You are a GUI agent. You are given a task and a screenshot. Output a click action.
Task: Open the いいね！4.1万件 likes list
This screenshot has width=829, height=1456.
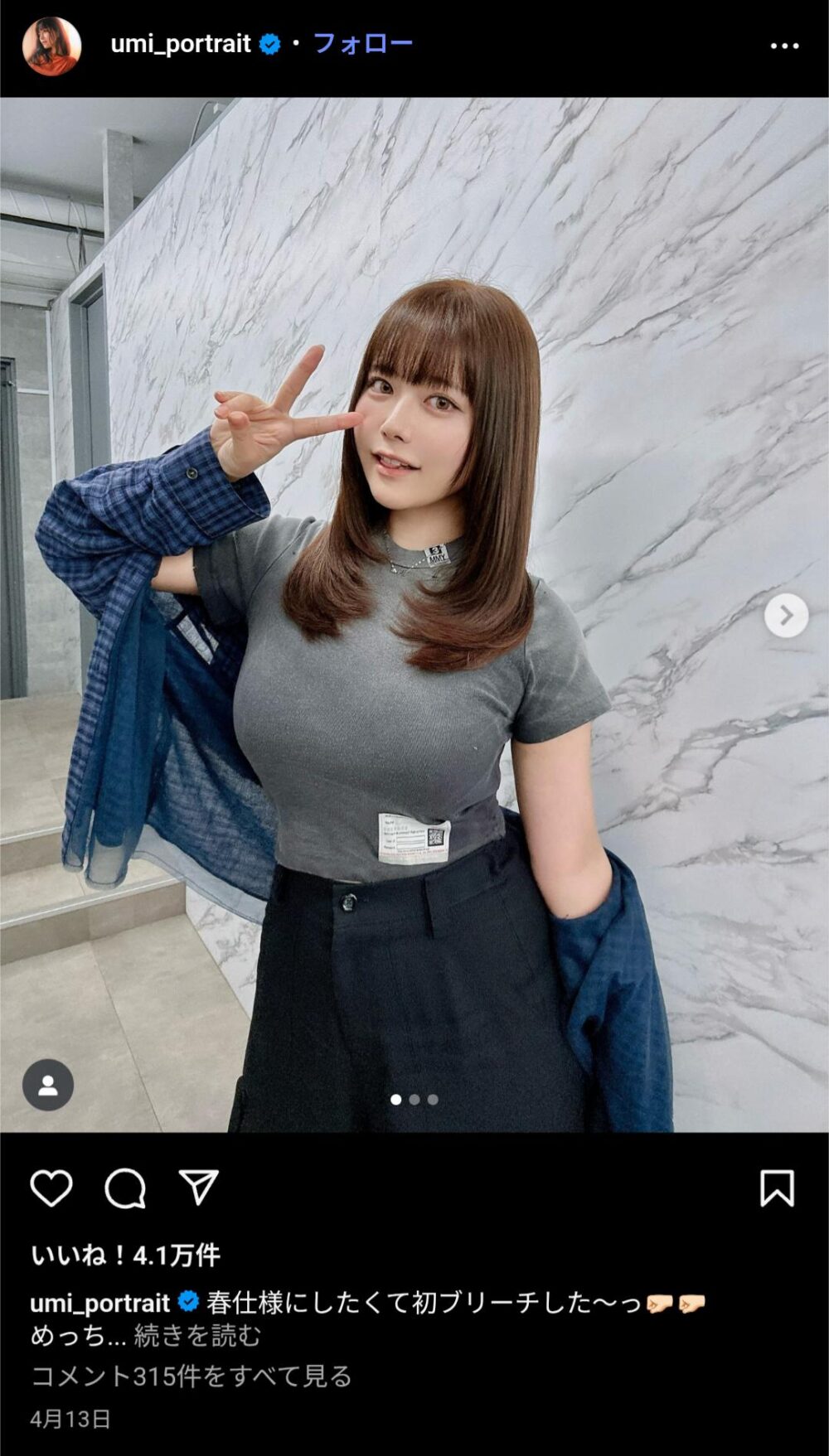(125, 1255)
